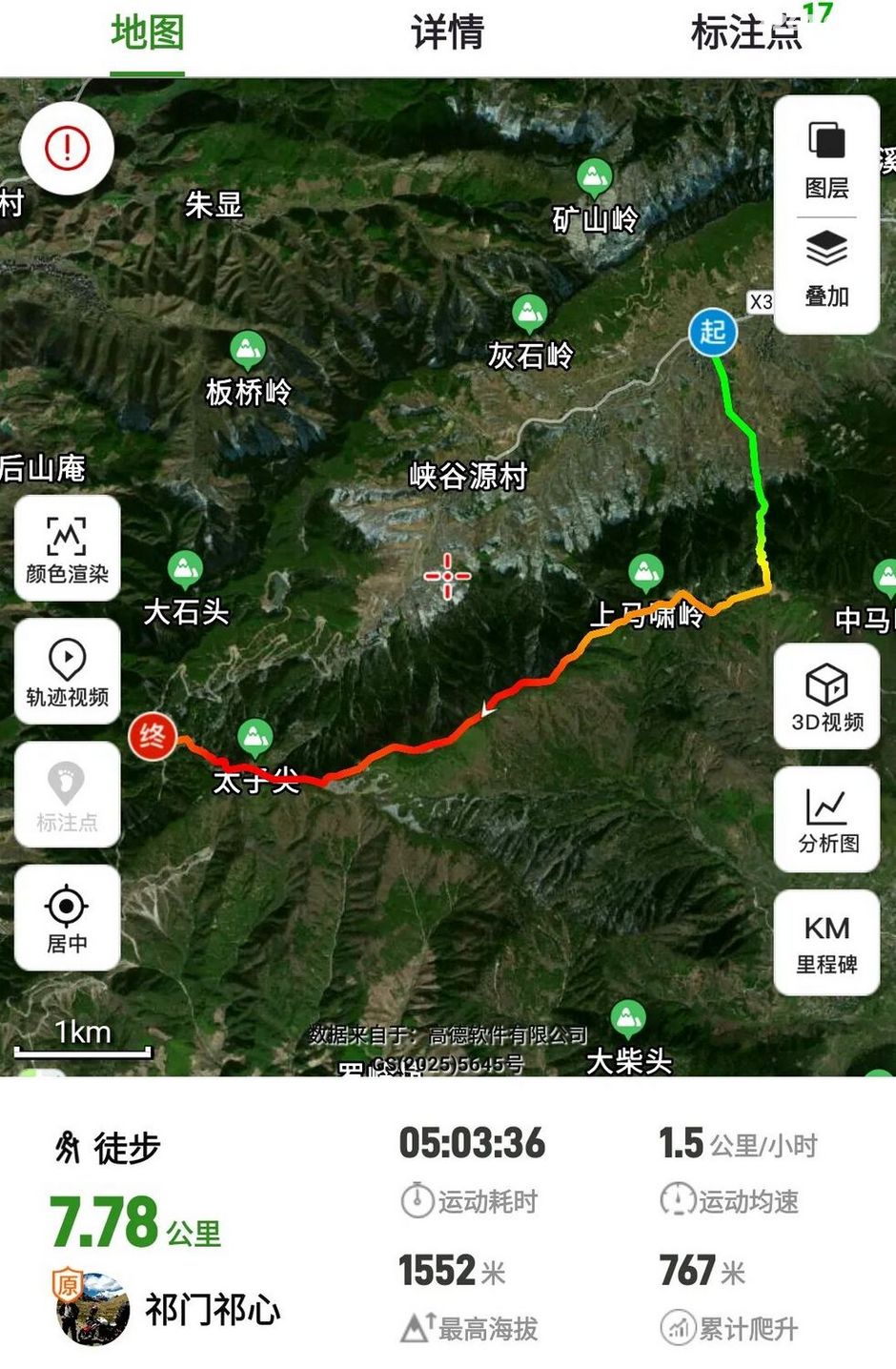Screen dimensions: 896x1369
Task: Tap the red exclamation report icon
Action: click(68, 148)
